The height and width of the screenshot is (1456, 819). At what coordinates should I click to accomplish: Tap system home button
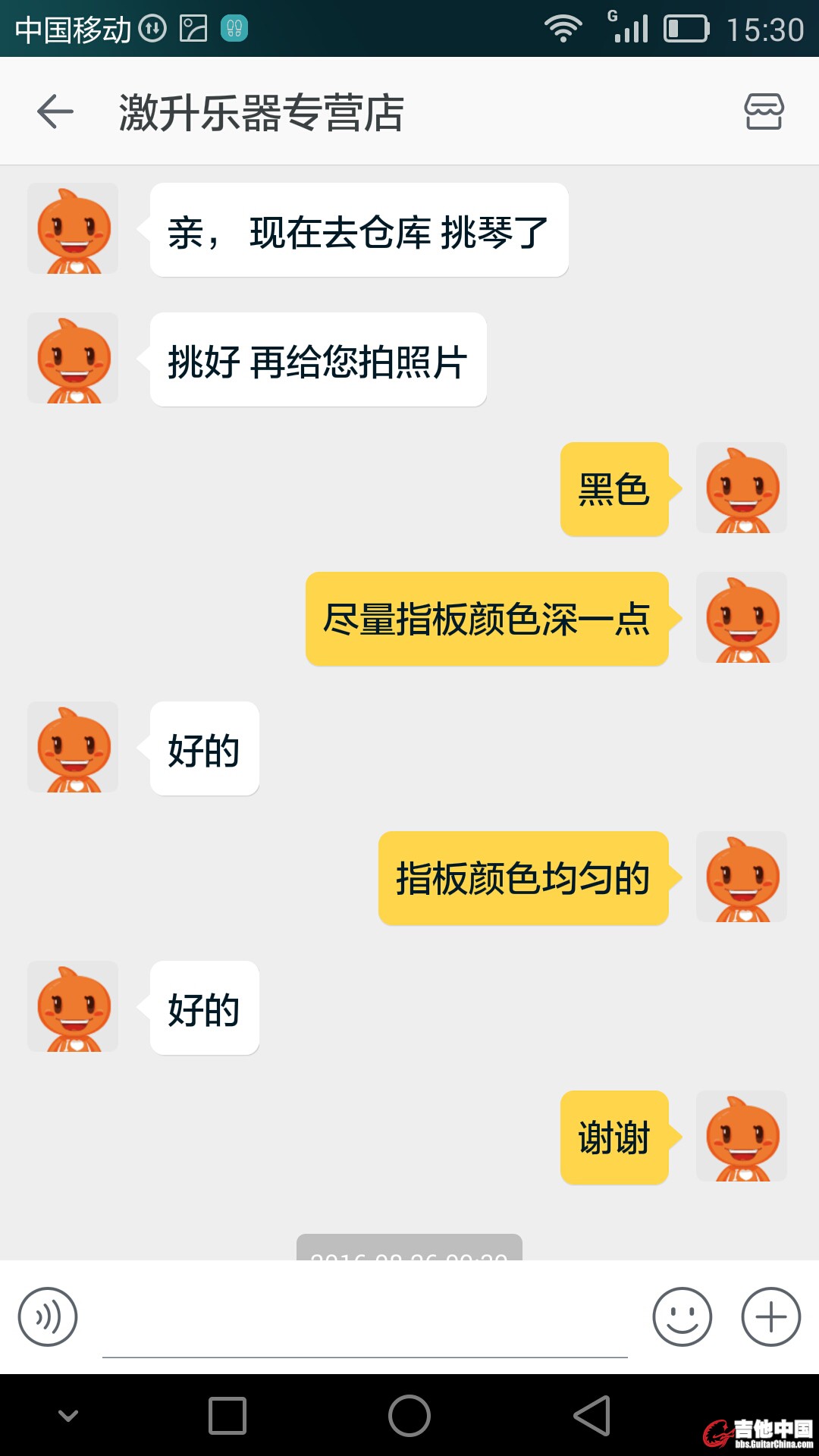point(409,1416)
